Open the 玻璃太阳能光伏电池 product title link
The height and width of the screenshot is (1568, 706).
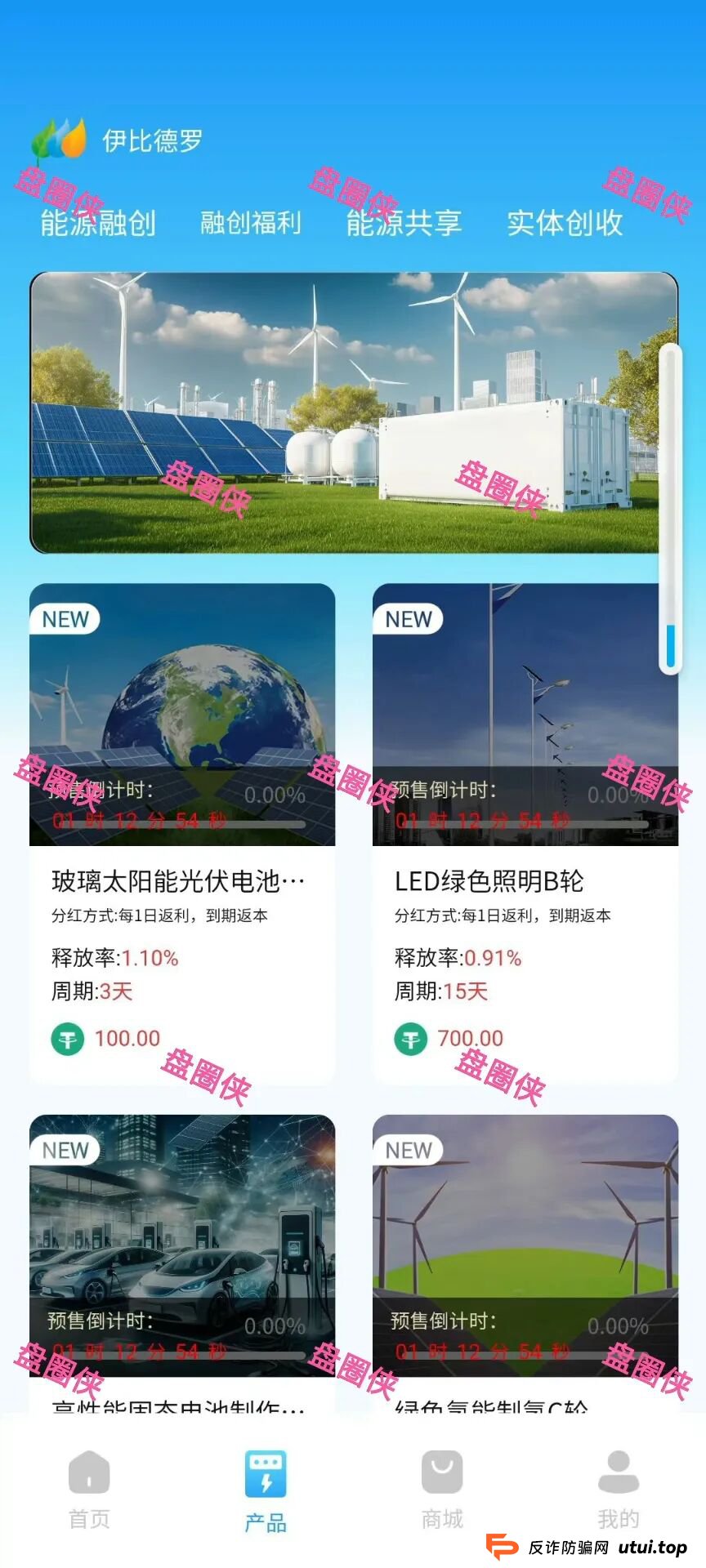tap(176, 880)
